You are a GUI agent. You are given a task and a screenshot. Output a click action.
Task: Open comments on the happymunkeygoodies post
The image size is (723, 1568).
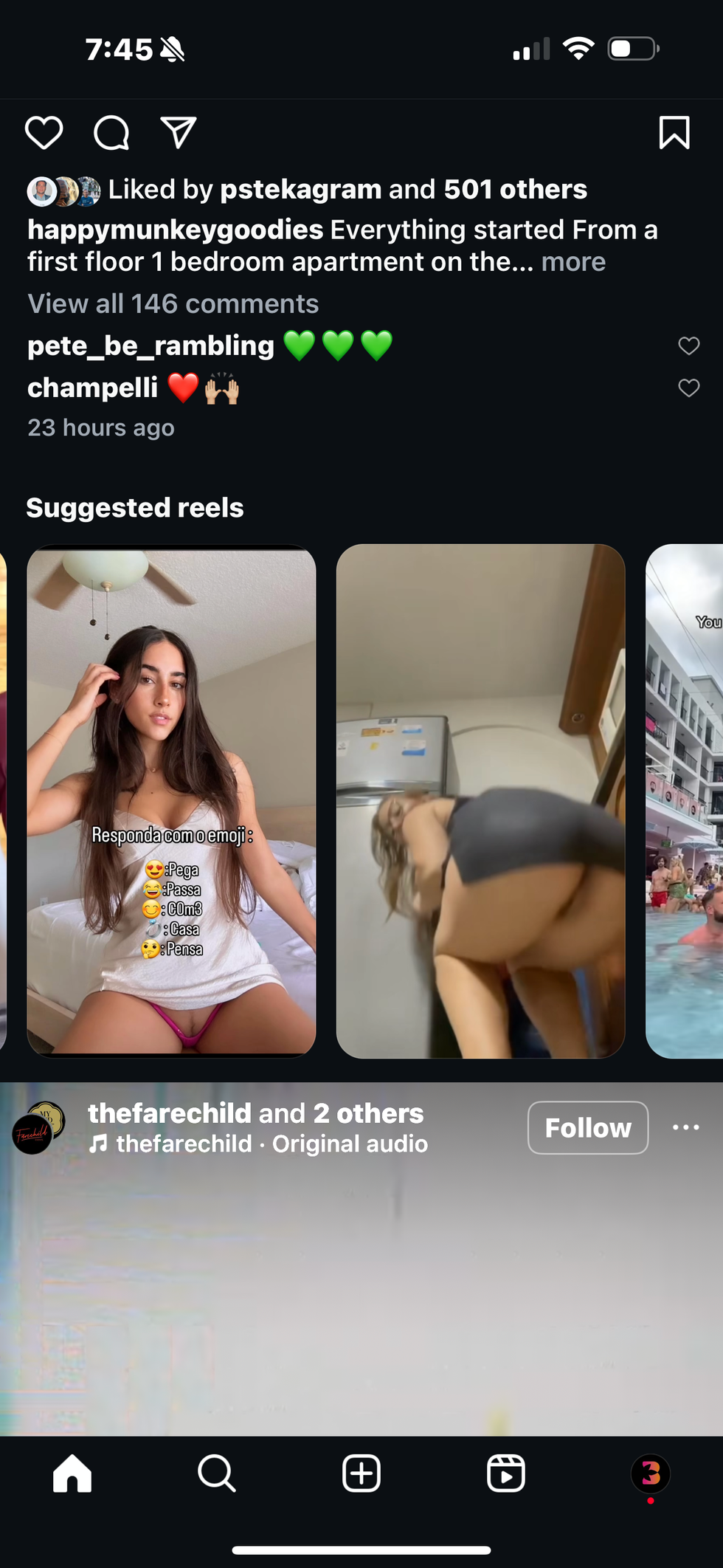pos(111,133)
